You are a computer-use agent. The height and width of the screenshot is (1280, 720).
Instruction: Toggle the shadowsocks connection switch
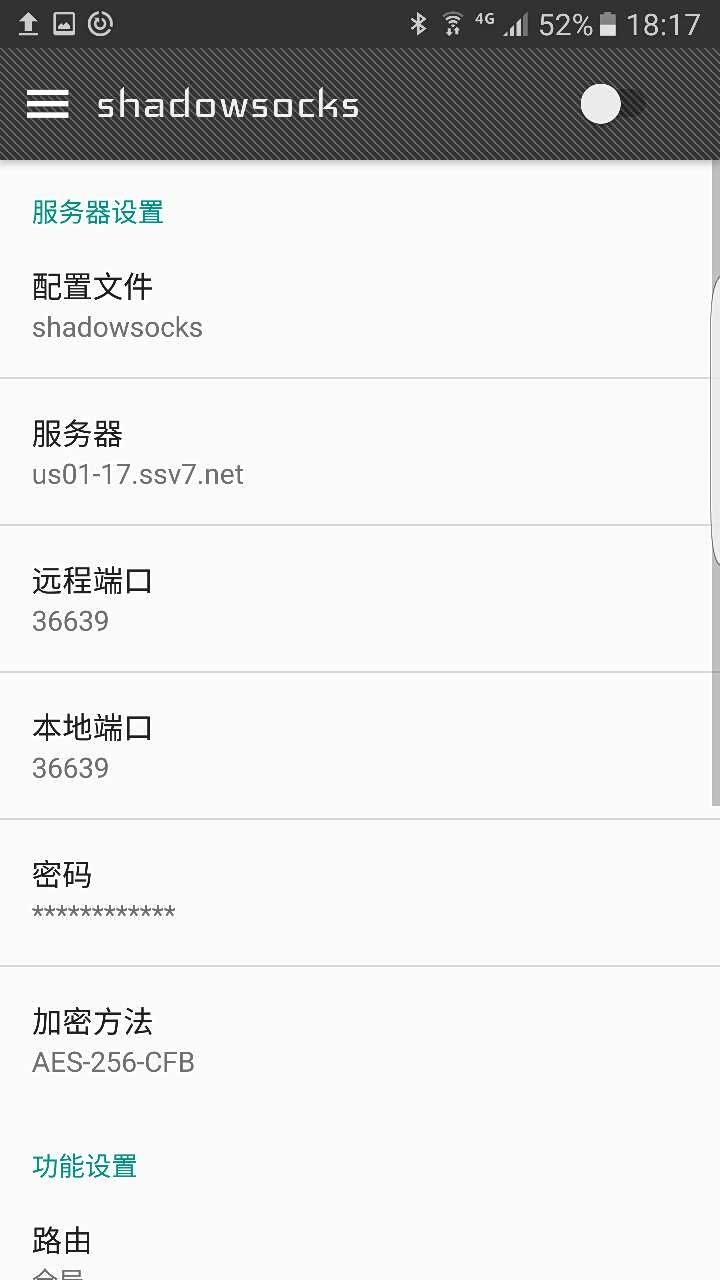click(612, 104)
